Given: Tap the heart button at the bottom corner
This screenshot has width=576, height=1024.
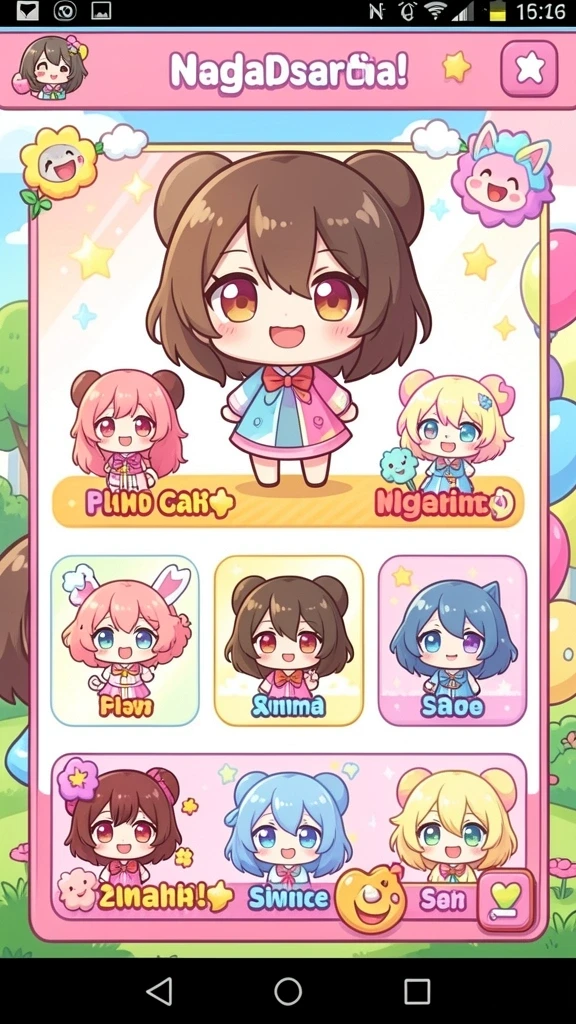Looking at the screenshot, I should point(505,900).
